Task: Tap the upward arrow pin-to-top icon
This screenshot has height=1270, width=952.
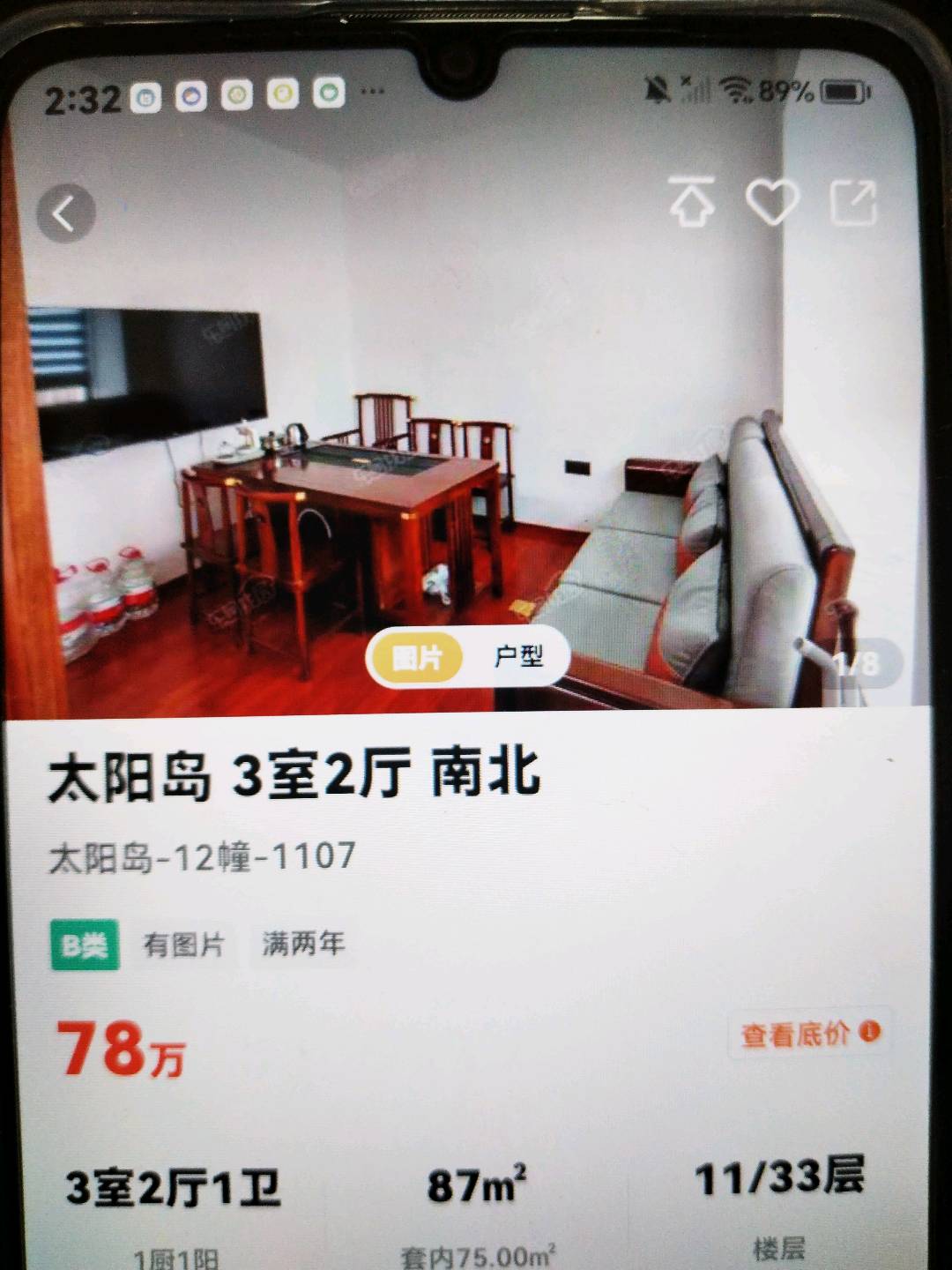Action: click(x=692, y=202)
